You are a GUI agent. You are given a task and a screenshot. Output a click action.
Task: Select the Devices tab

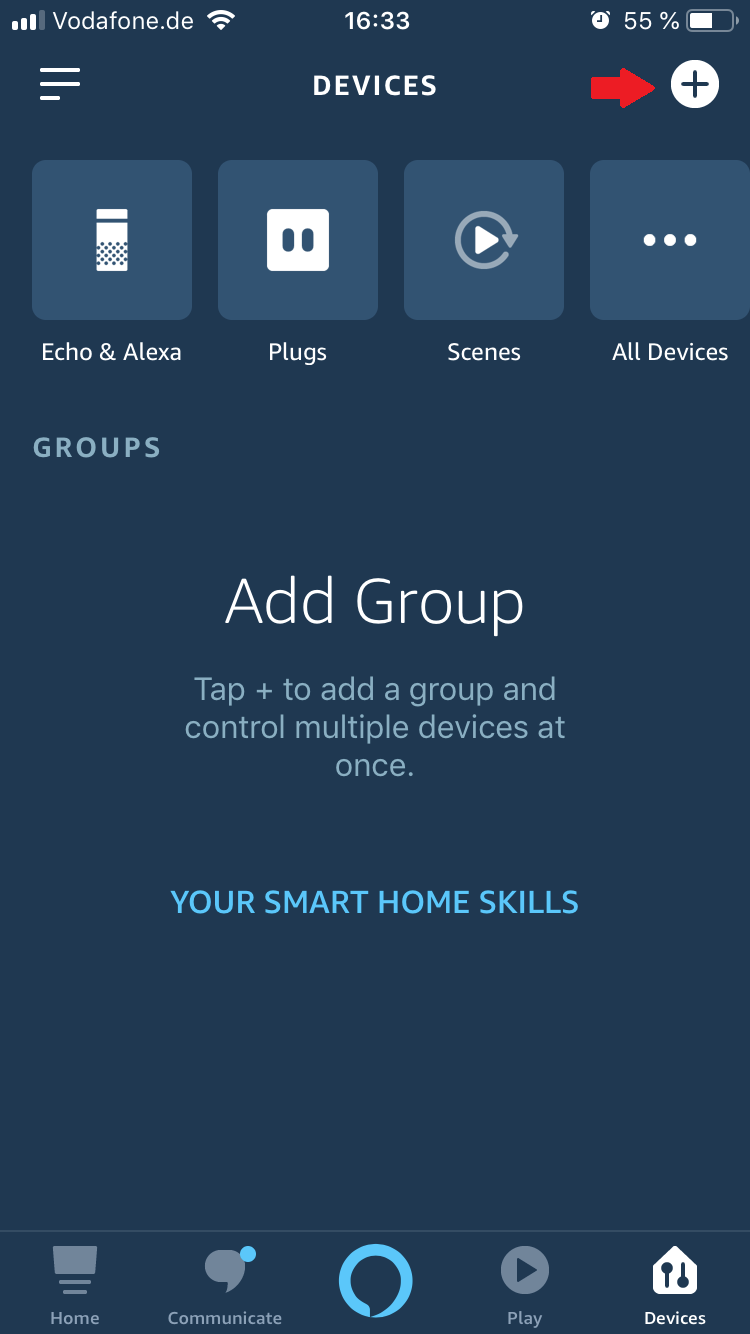(675, 1284)
